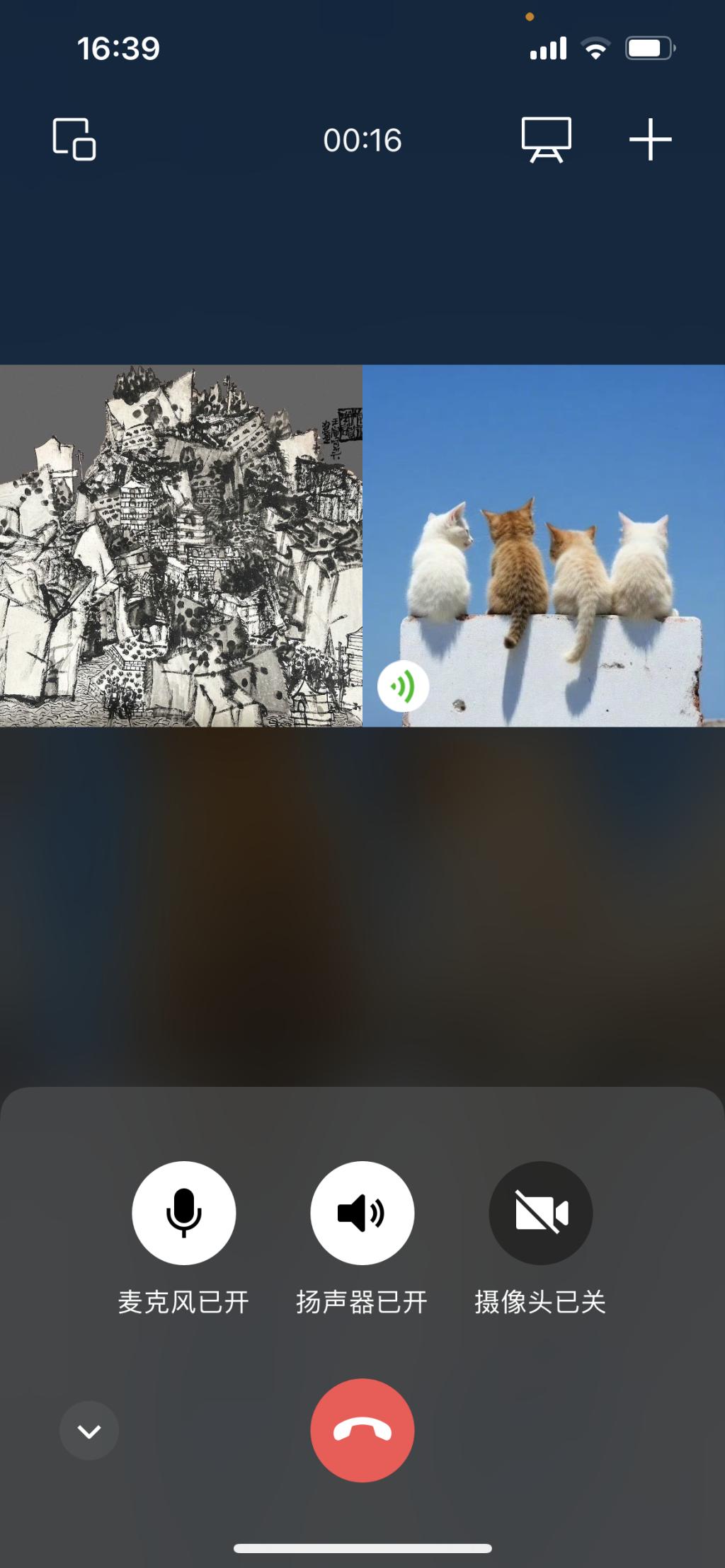
Task: Add a participant with the plus icon
Action: coord(650,139)
